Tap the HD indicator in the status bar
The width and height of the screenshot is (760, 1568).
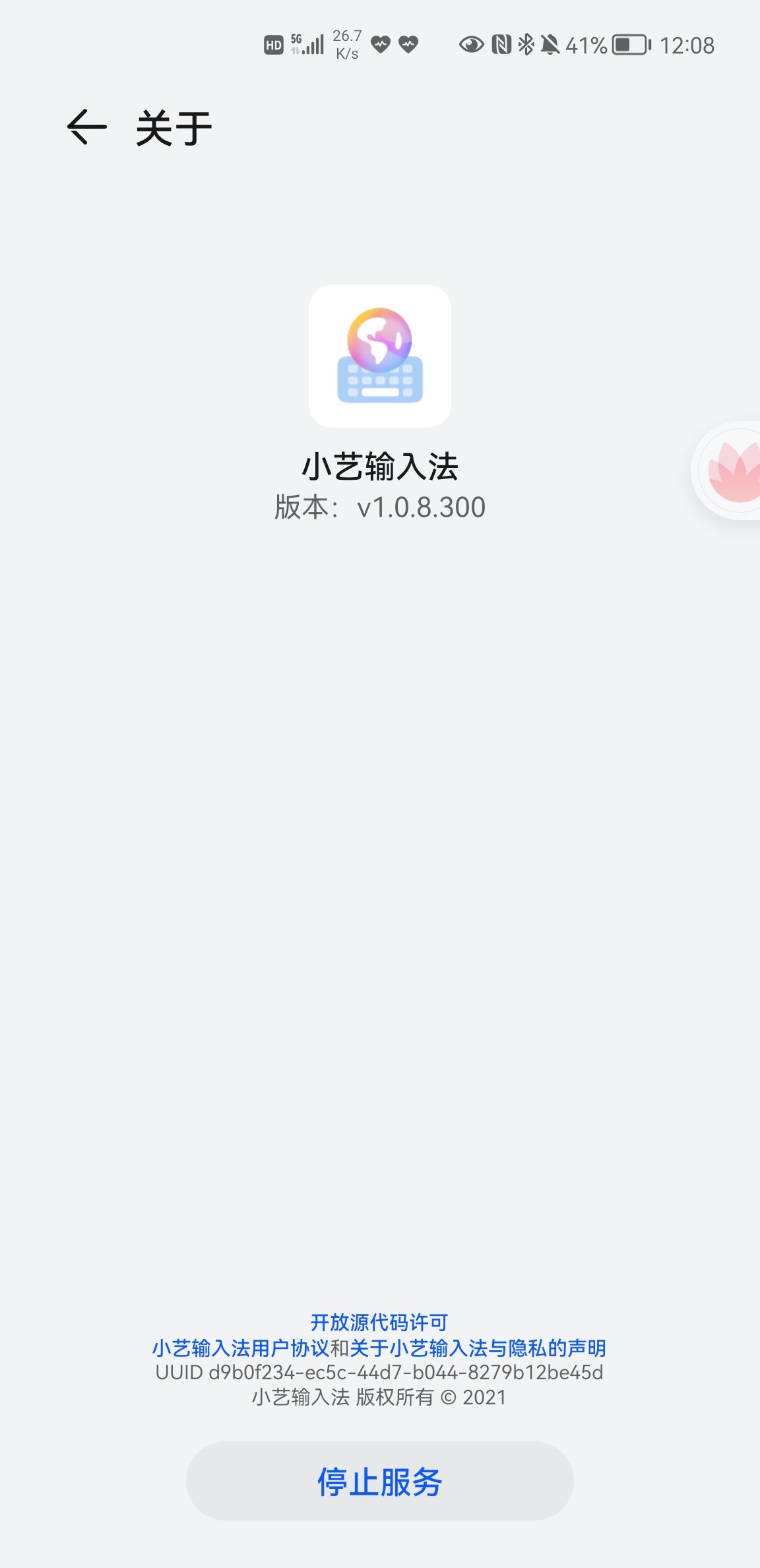tap(274, 44)
